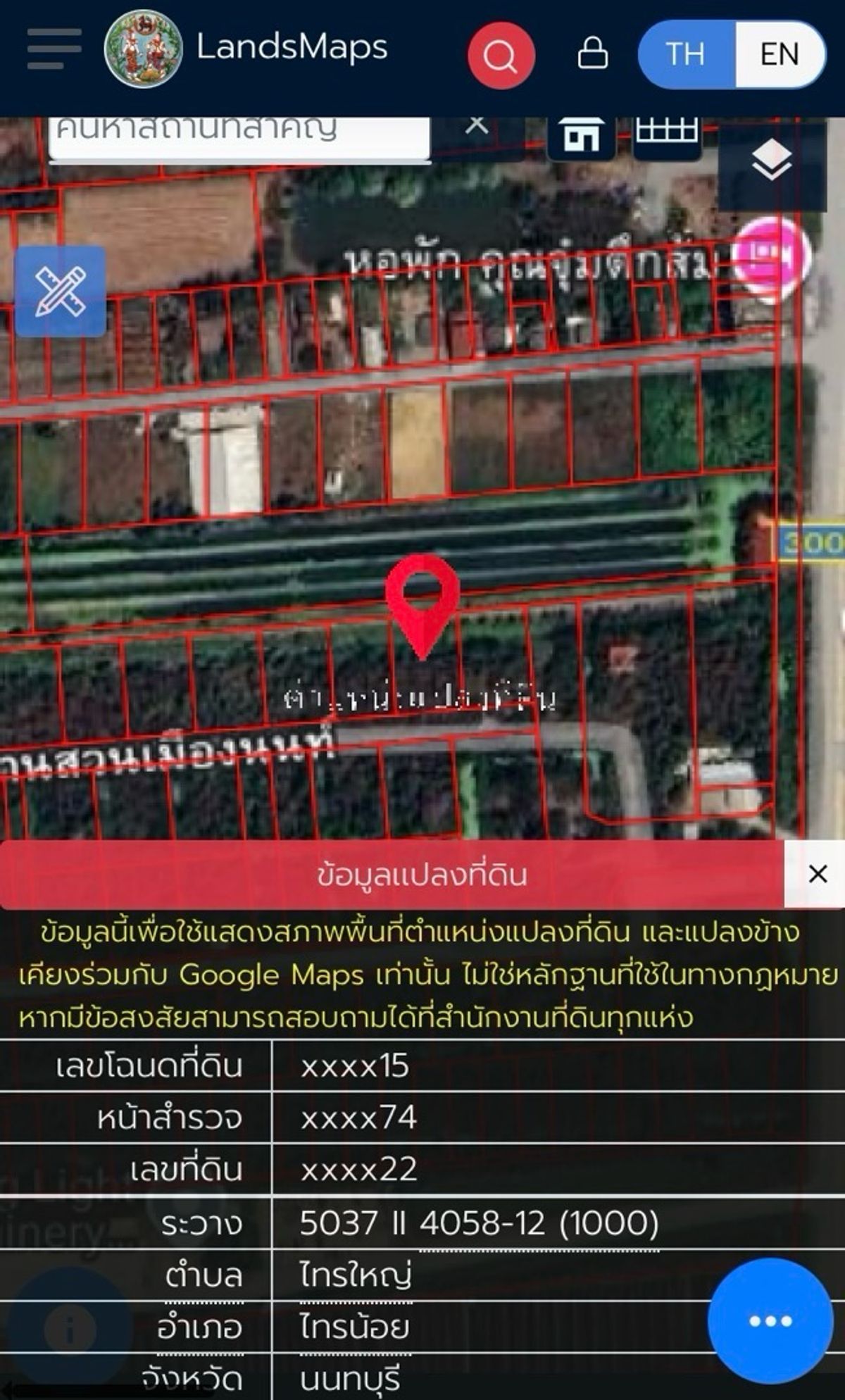Open the map layers selector
The width and height of the screenshot is (845, 1400).
coord(772,162)
